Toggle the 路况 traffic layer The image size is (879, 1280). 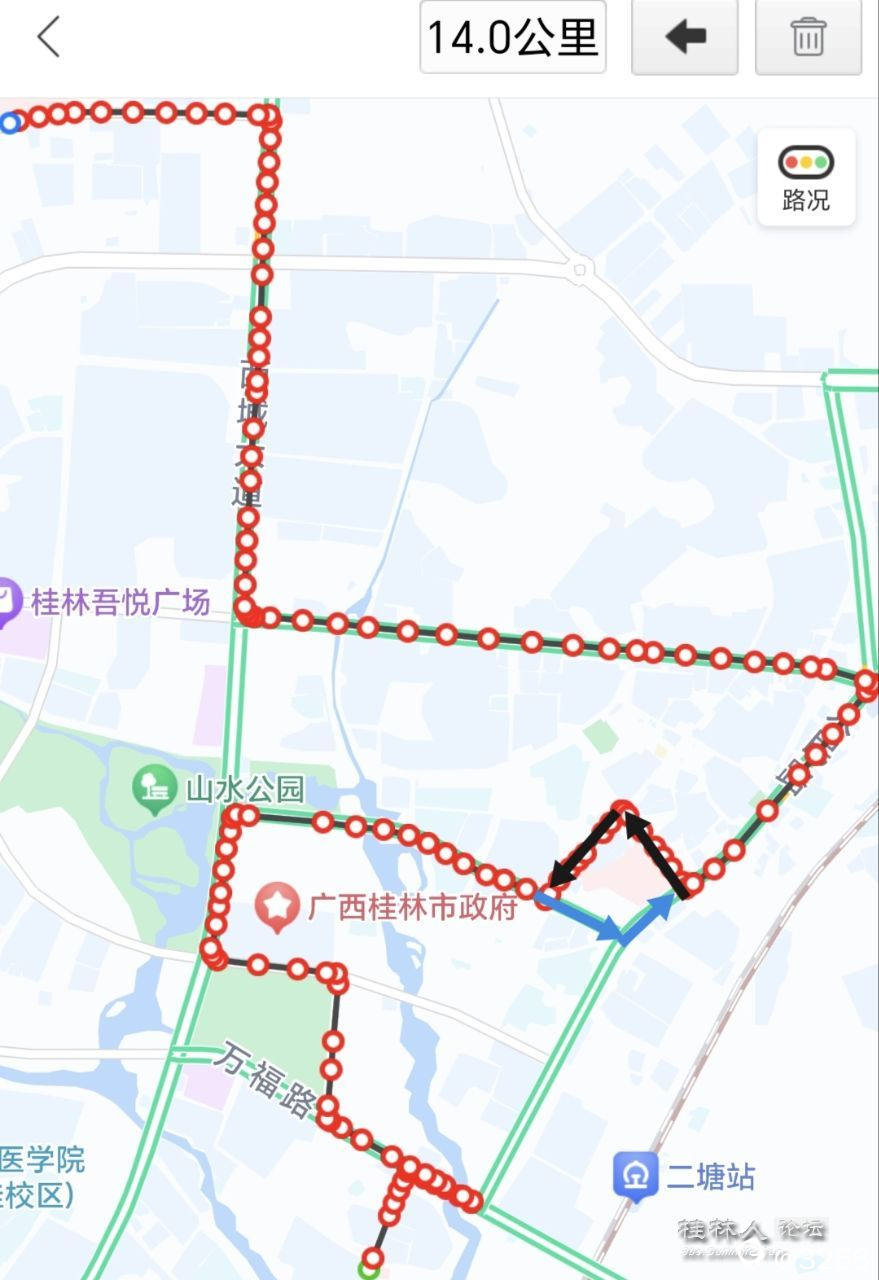coord(806,177)
